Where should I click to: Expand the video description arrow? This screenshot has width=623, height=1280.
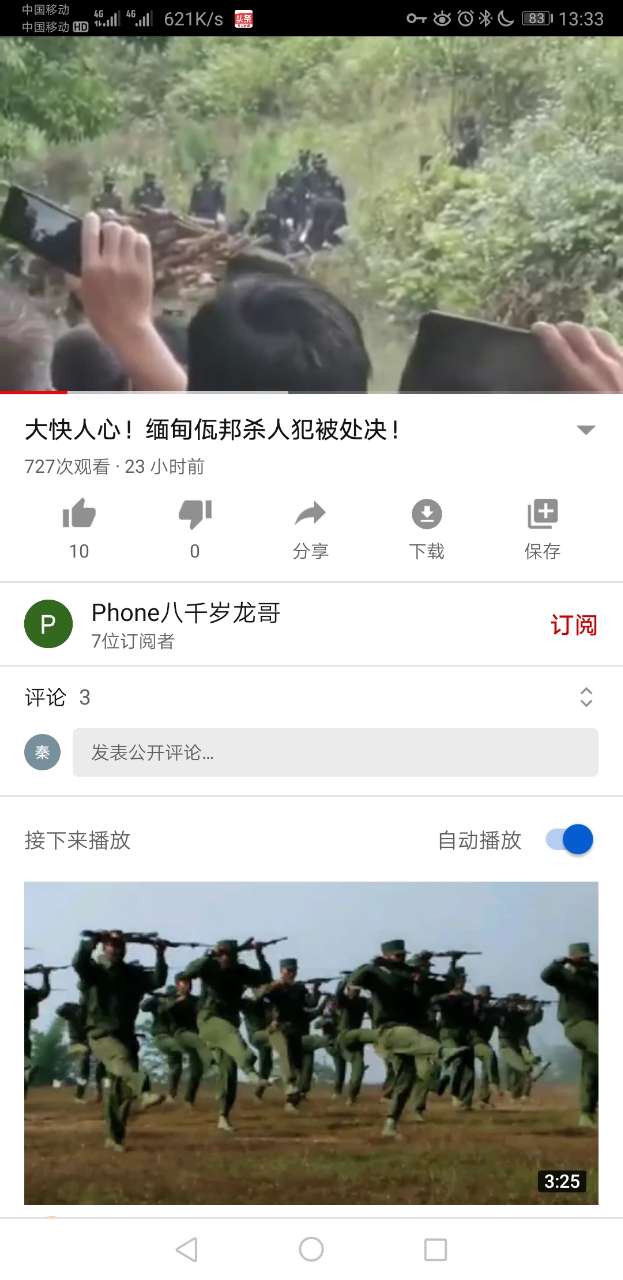pyautogui.click(x=586, y=430)
